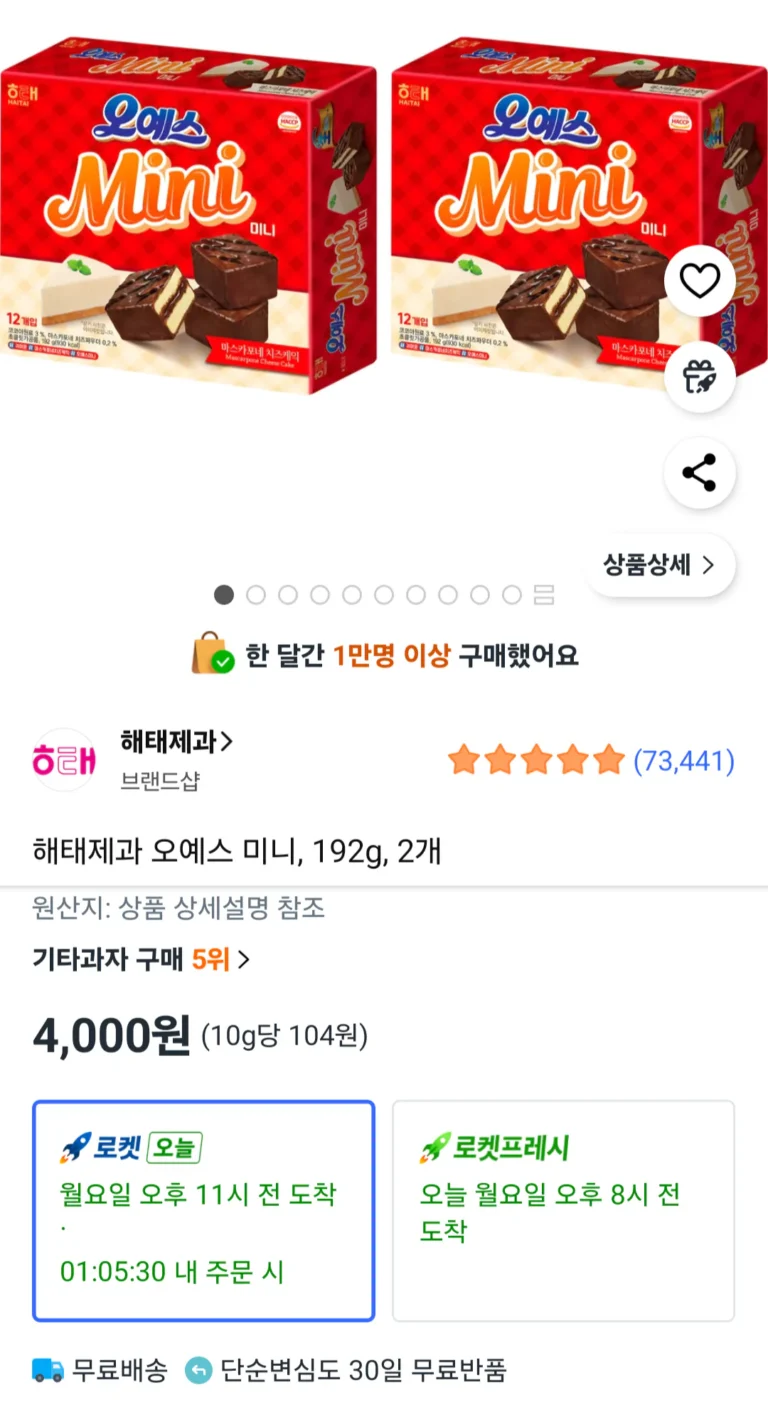Visit the 해태제과 brand shop
Screen dimensions: 768x1405
point(176,743)
